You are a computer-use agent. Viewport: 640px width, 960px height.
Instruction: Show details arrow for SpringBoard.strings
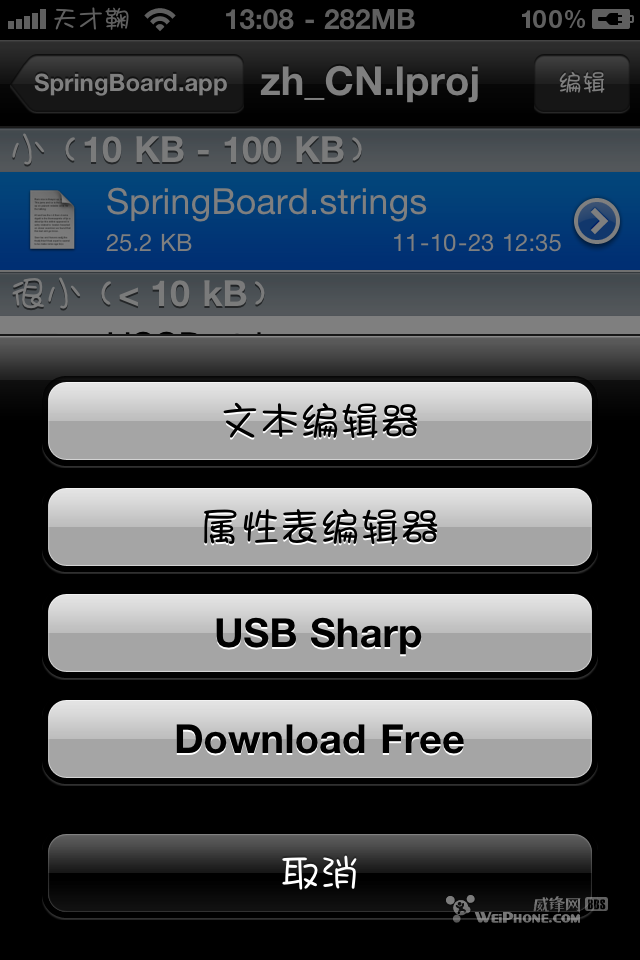597,222
